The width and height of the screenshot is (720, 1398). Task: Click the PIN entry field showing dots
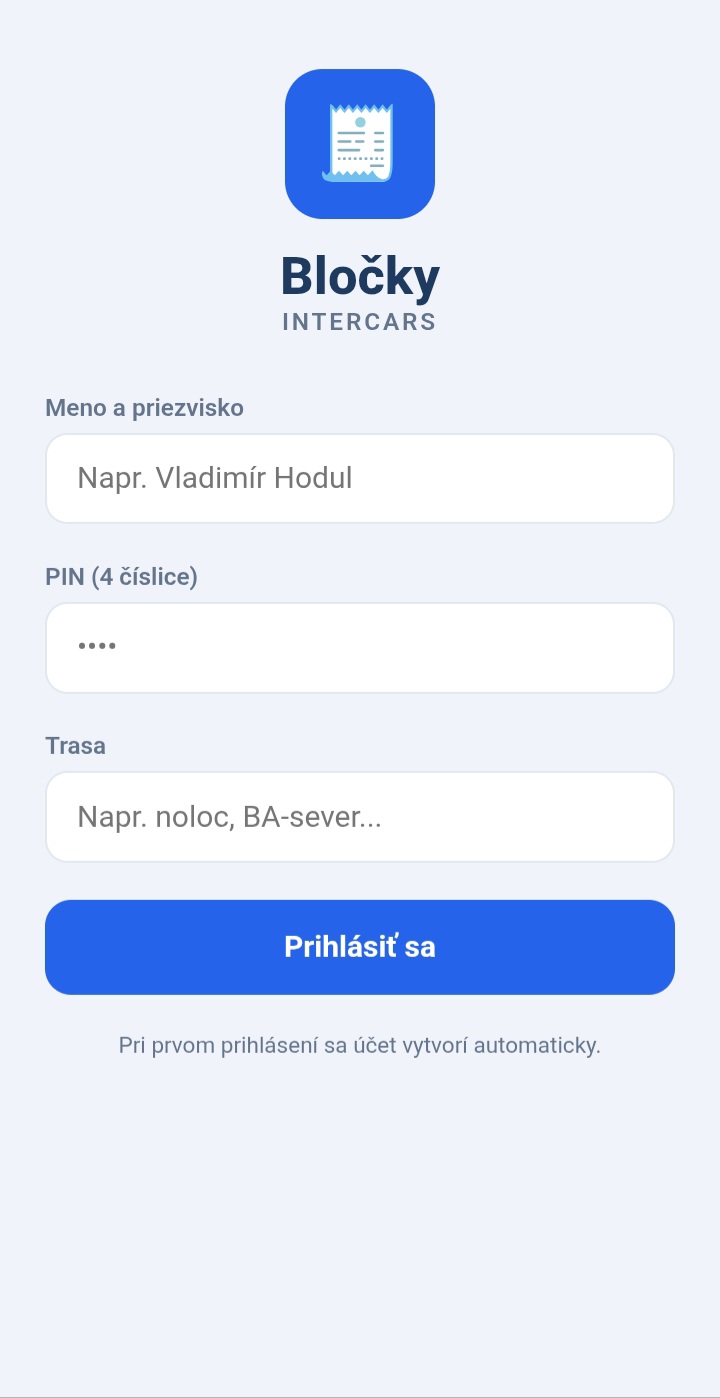coord(360,647)
